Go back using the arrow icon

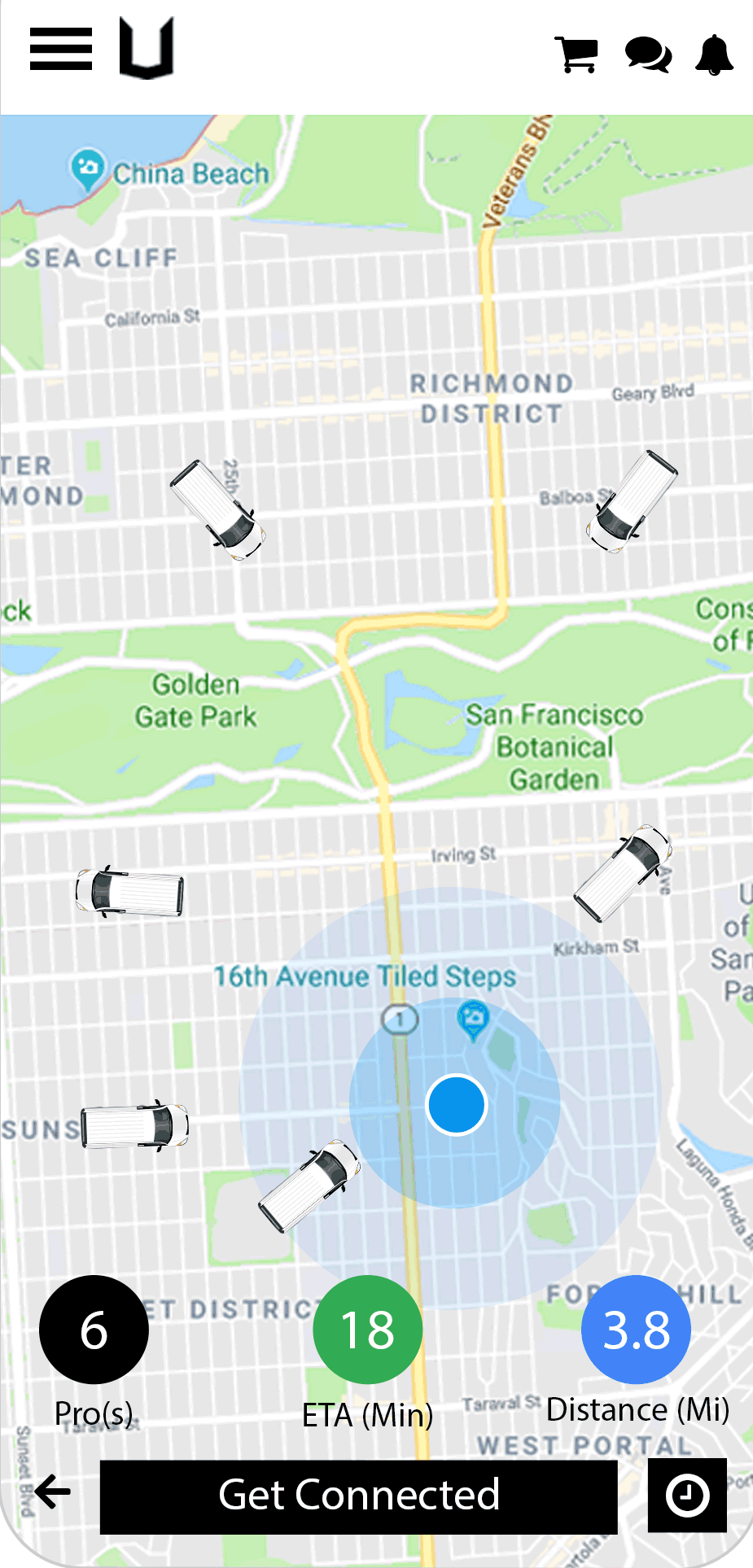pos(52,1492)
